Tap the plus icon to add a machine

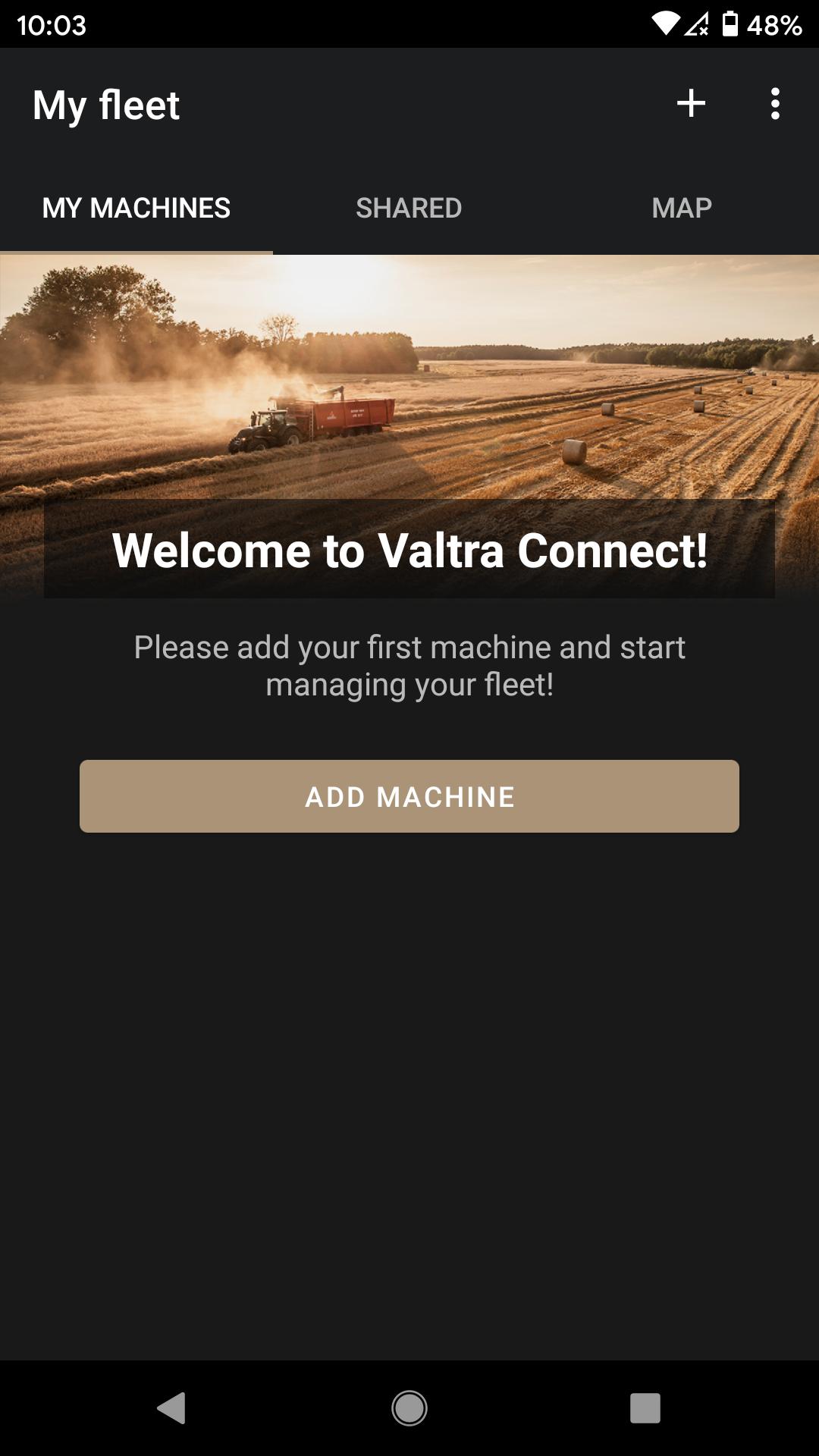(691, 103)
